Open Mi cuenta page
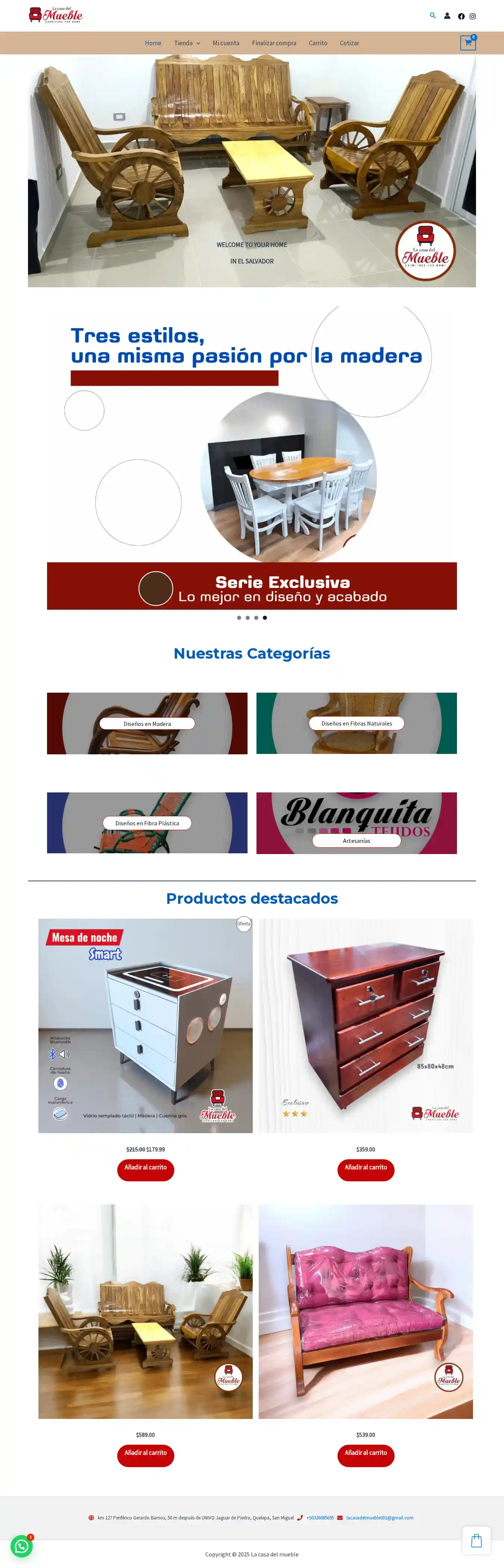504x1568 pixels. 225,43
